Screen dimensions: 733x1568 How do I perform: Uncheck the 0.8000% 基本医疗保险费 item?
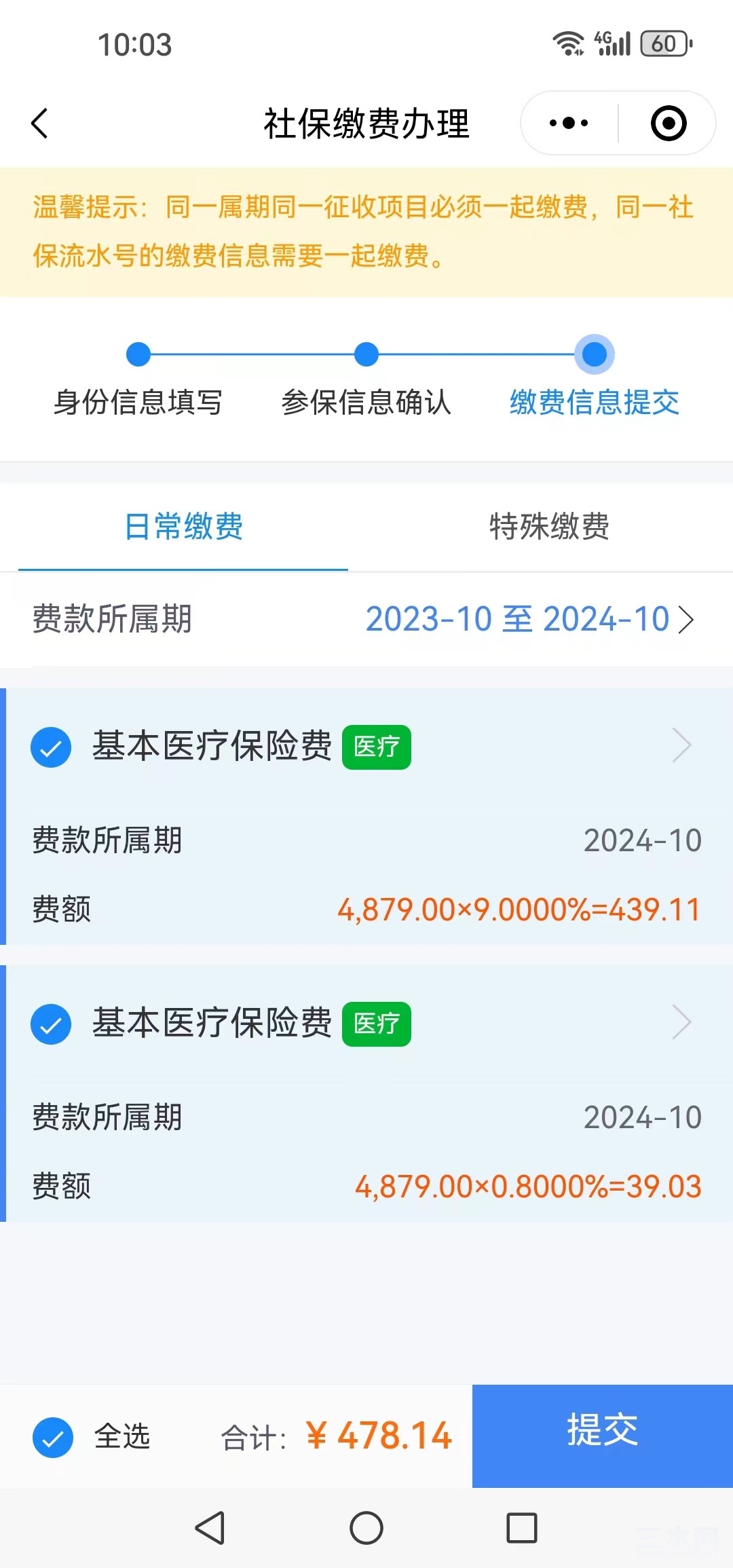tap(51, 1024)
